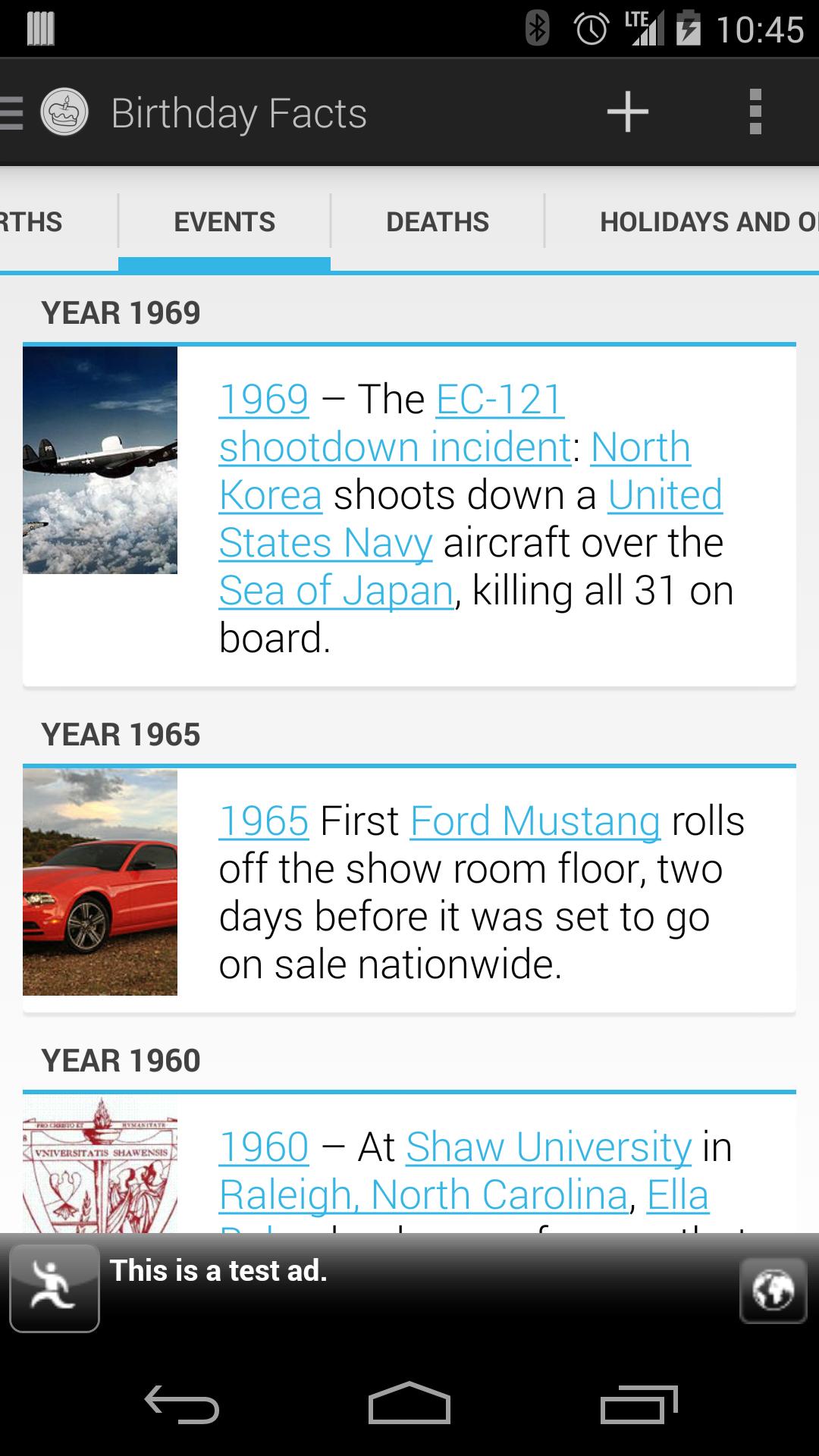Image resolution: width=819 pixels, height=1456 pixels.
Task: Open the 1960 year link
Action: 264,1147
